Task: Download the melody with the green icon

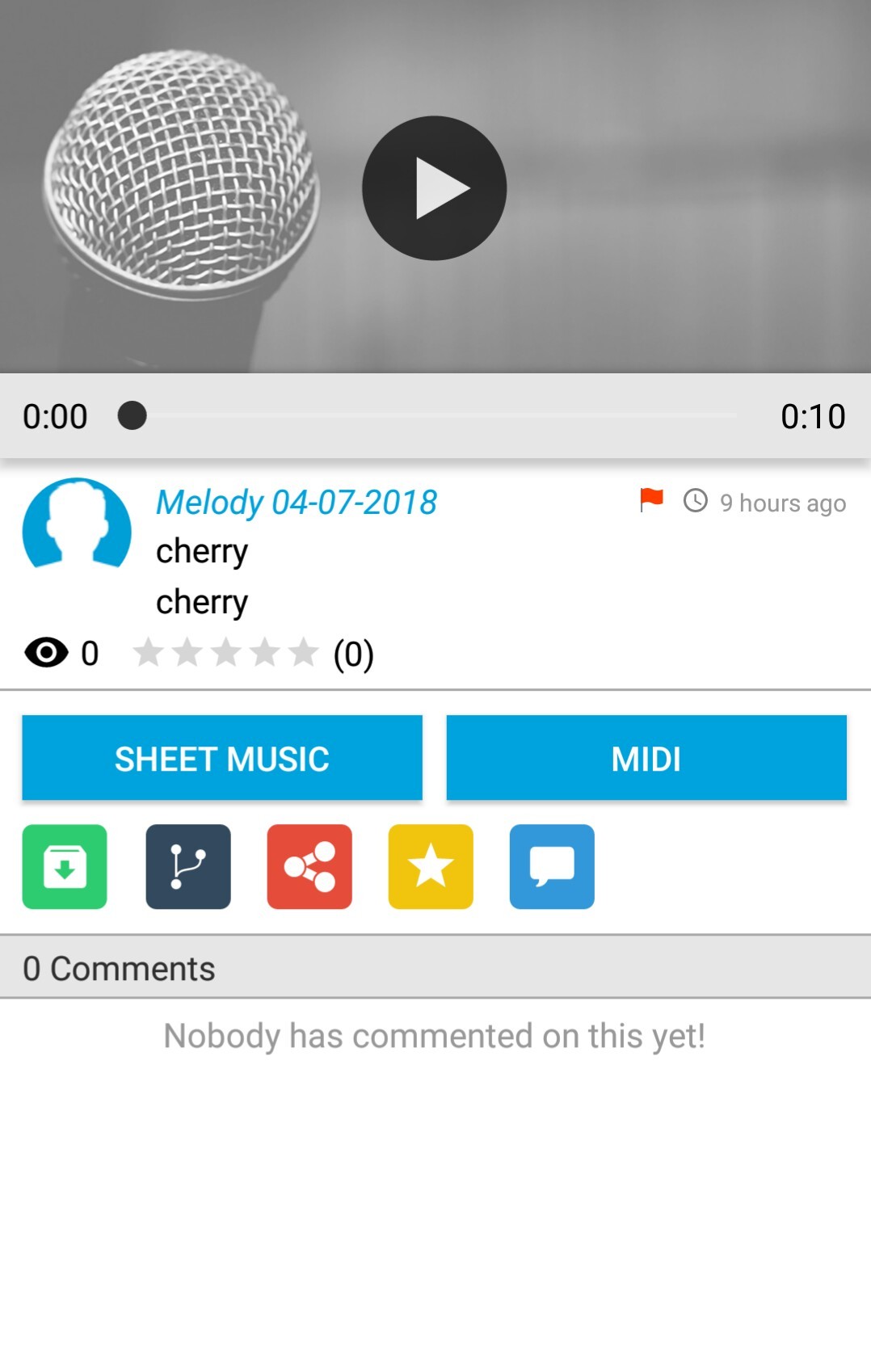Action: click(65, 866)
